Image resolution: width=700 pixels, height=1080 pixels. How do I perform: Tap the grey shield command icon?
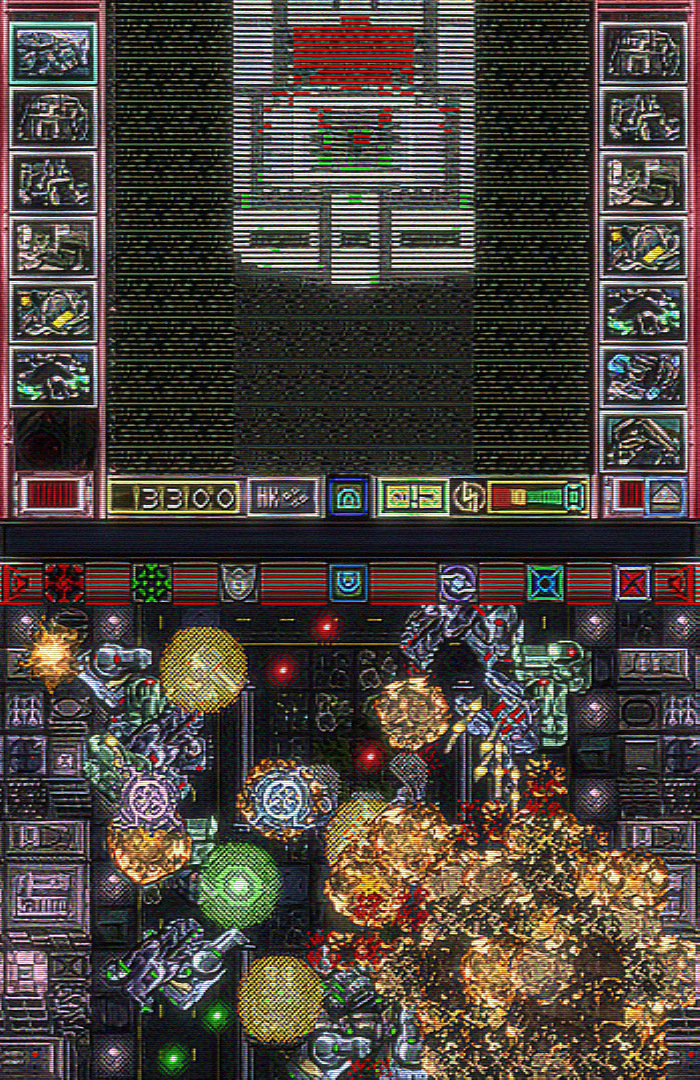[x=239, y=582]
